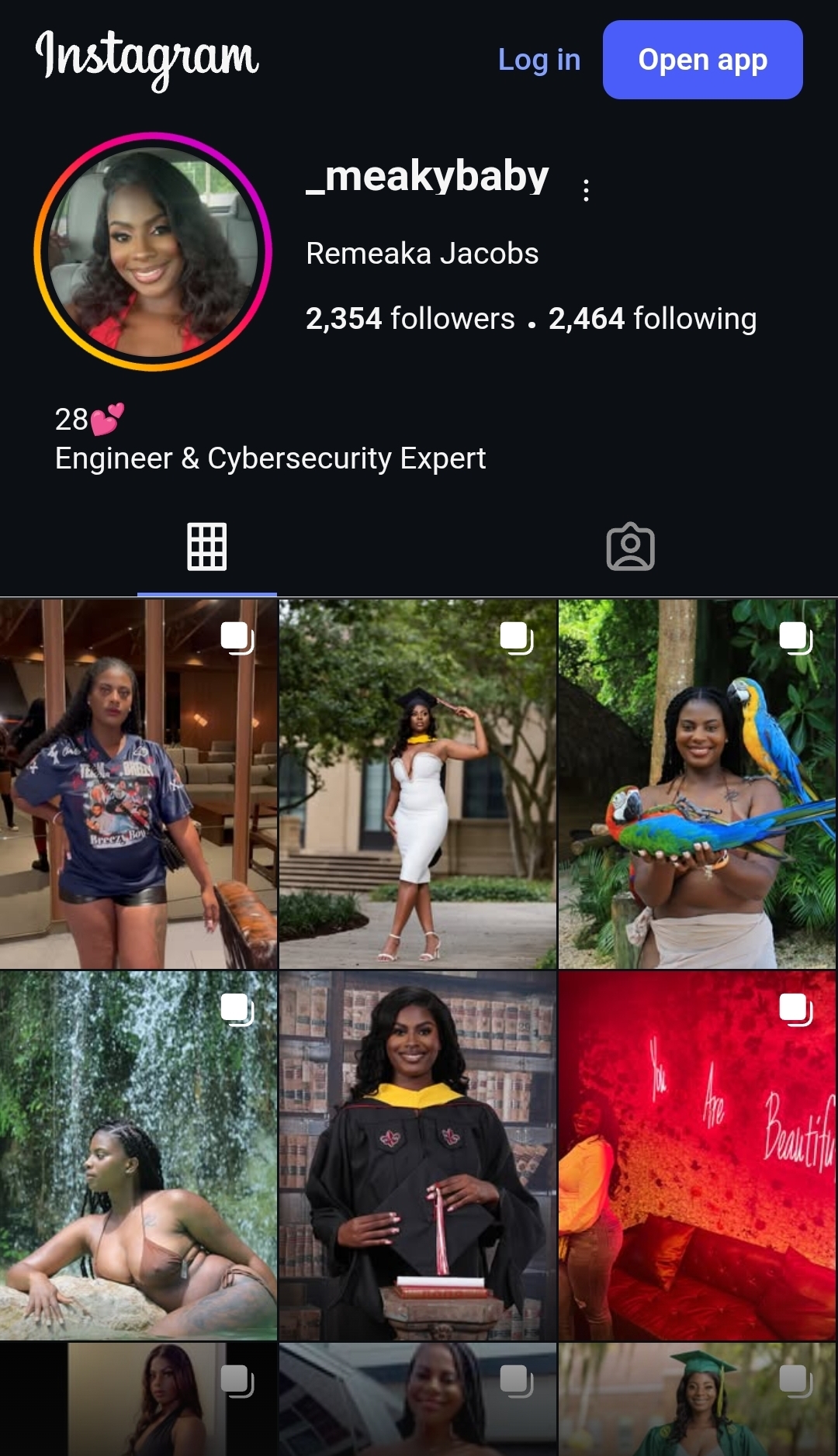
Task: Switch to the posts grid tab
Action: [x=207, y=547]
